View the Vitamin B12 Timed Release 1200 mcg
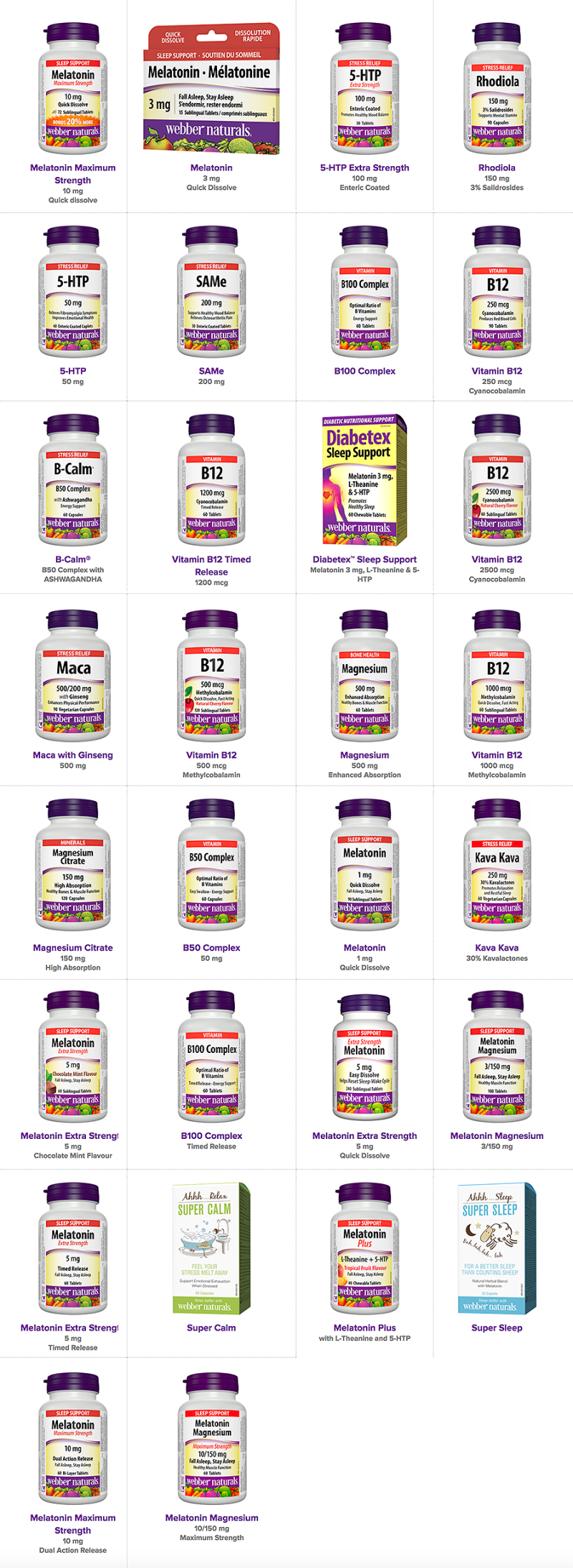 (211, 559)
